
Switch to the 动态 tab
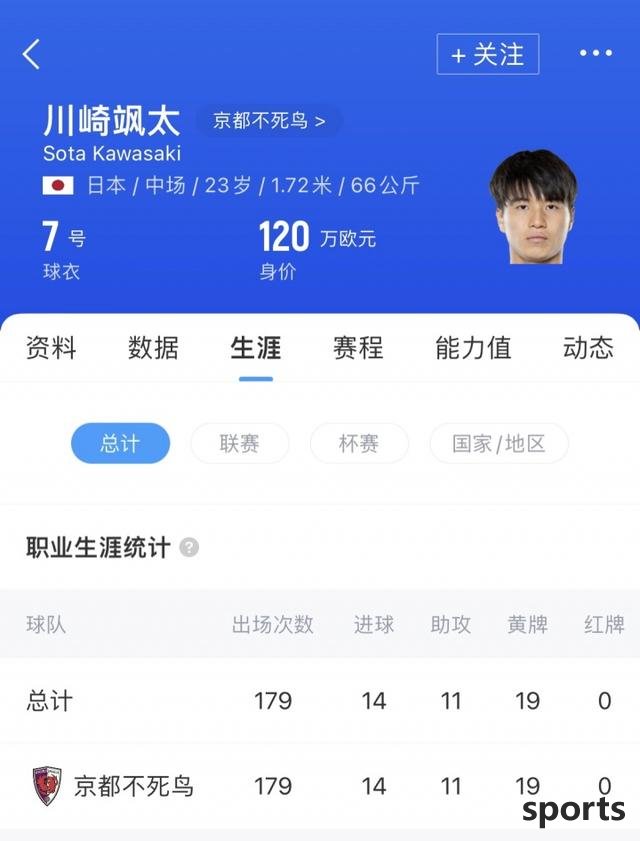588,348
